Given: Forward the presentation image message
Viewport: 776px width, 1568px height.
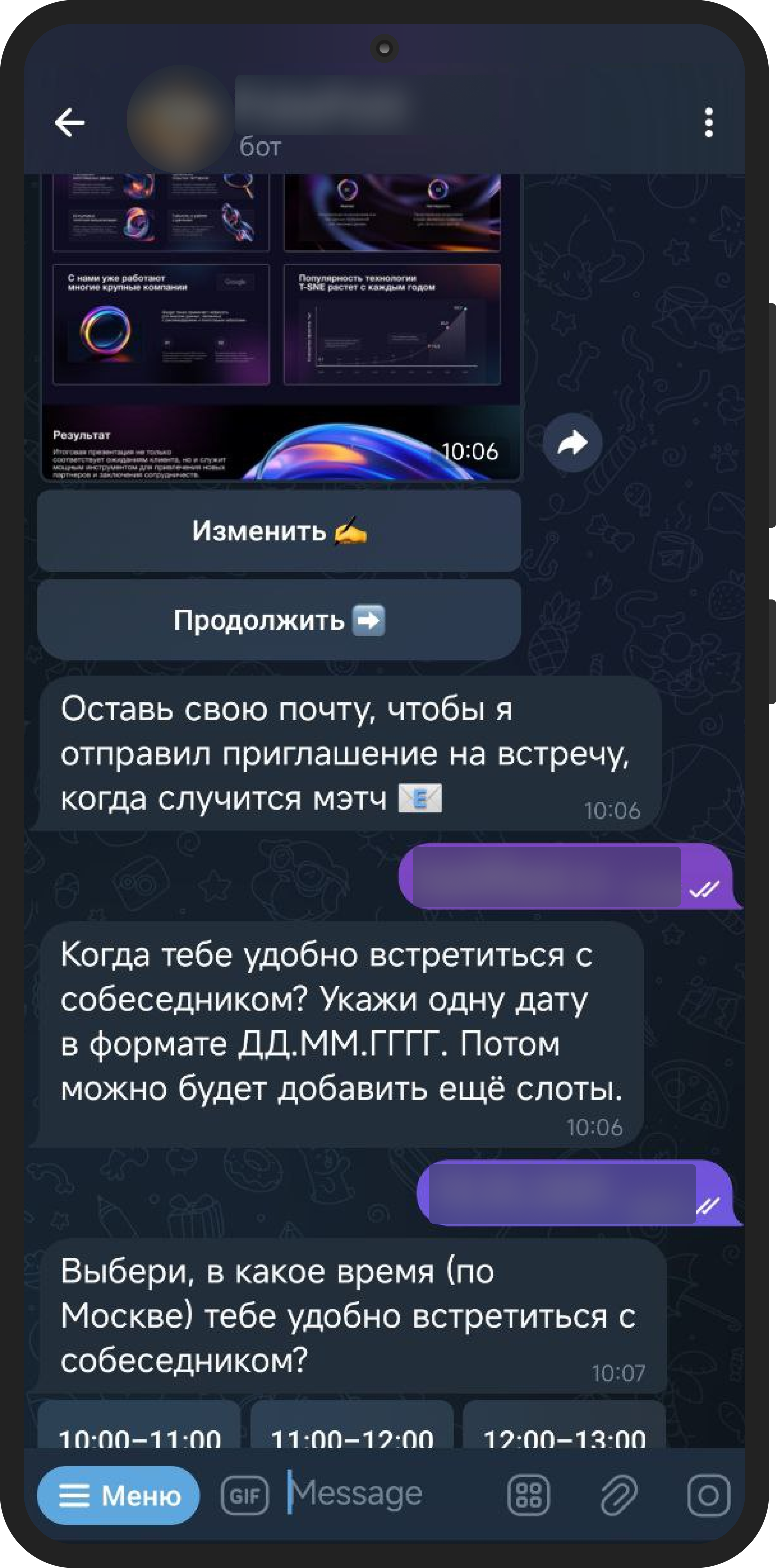Looking at the screenshot, I should 572,443.
